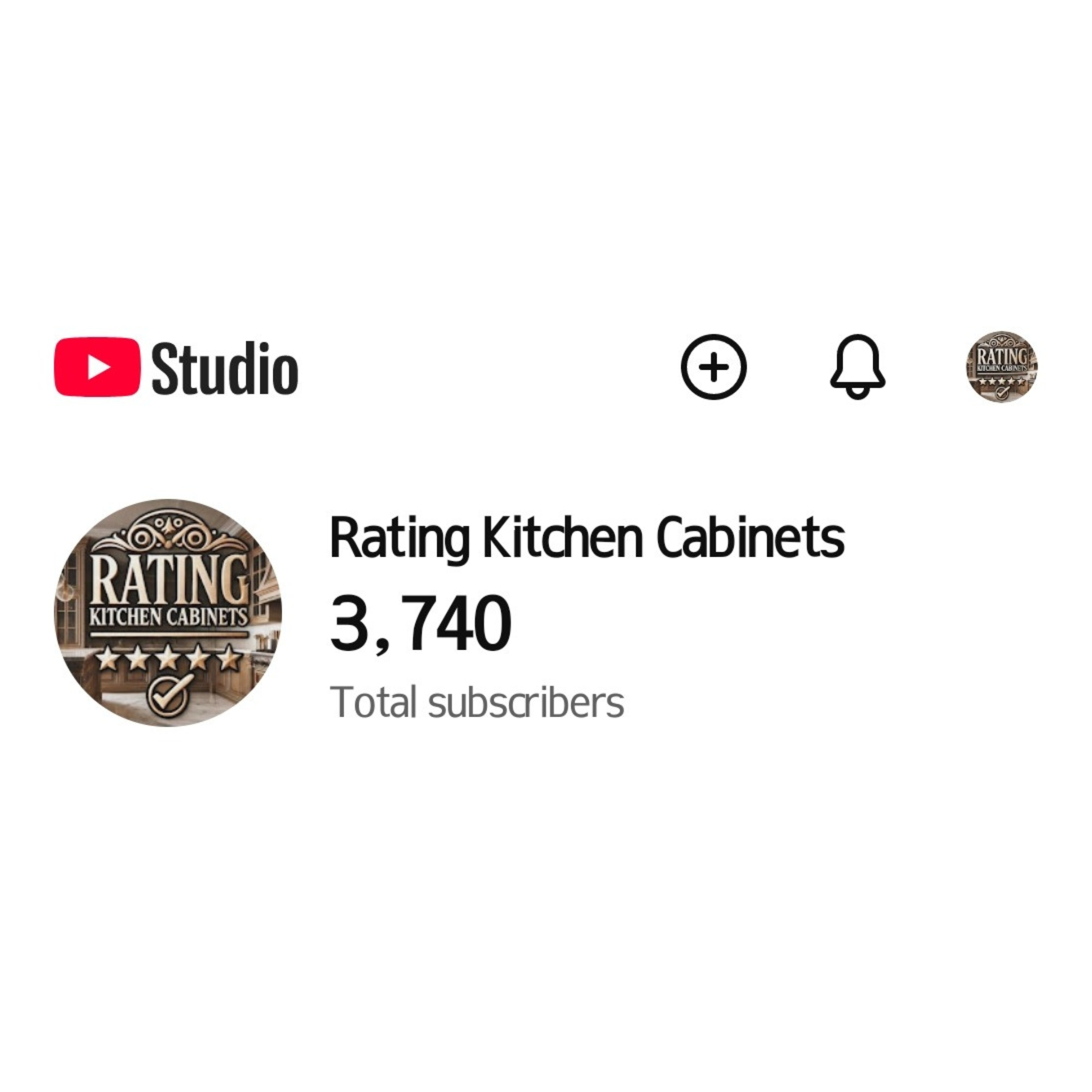1092x1092 pixels.
Task: Tap the create plus icon
Action: coord(713,367)
